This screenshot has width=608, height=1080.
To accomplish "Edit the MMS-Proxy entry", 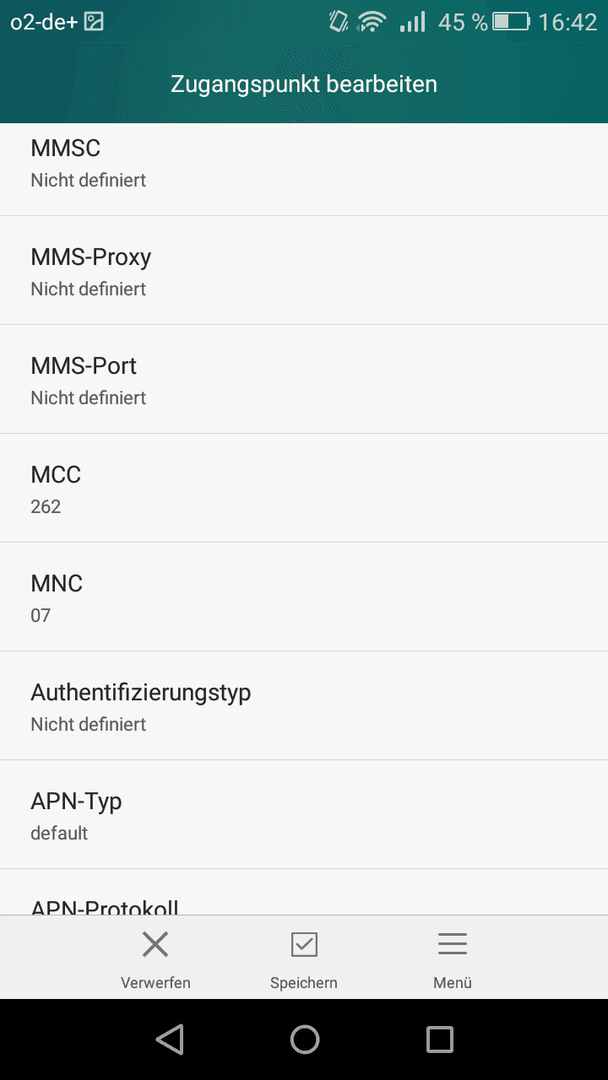I will tap(304, 270).
